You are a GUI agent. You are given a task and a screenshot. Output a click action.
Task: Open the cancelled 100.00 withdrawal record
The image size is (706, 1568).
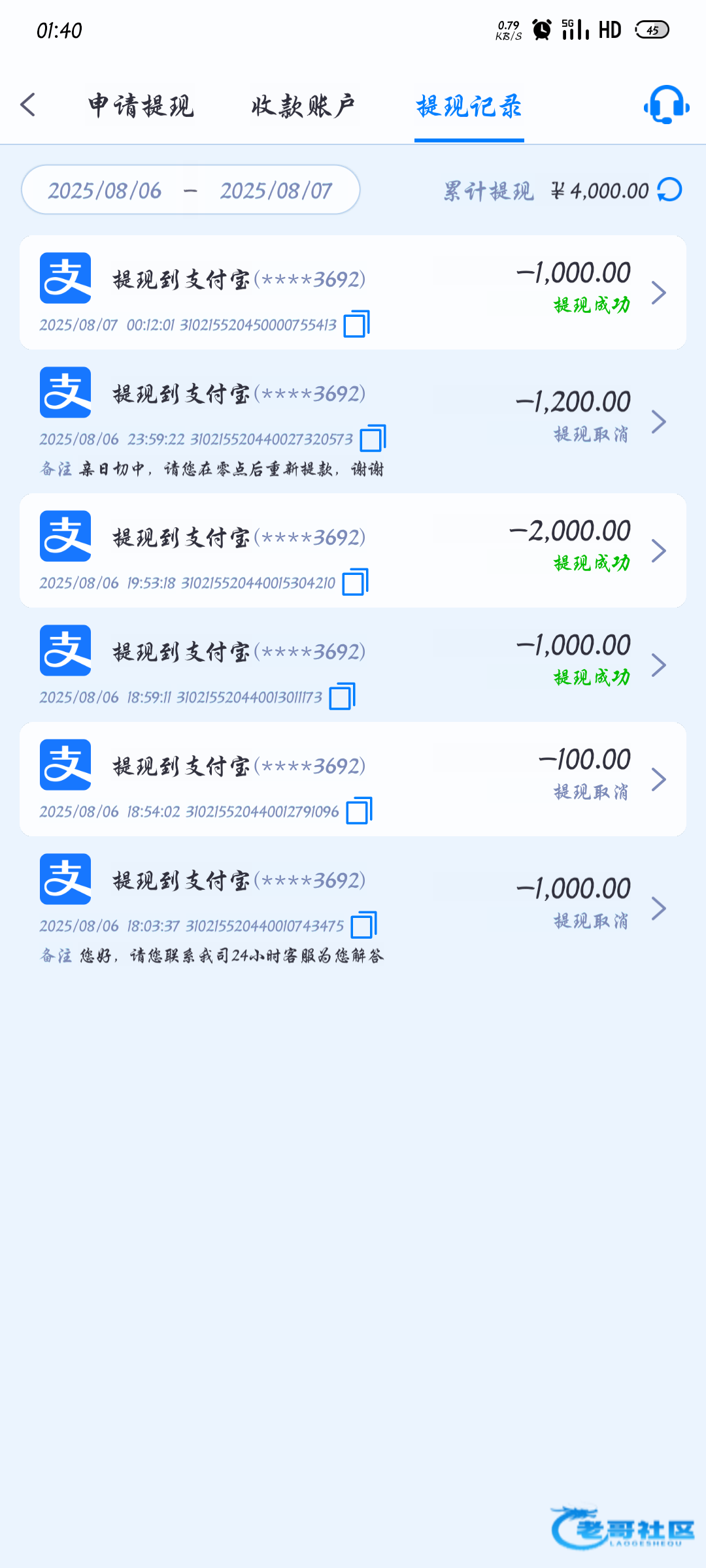pos(353,779)
